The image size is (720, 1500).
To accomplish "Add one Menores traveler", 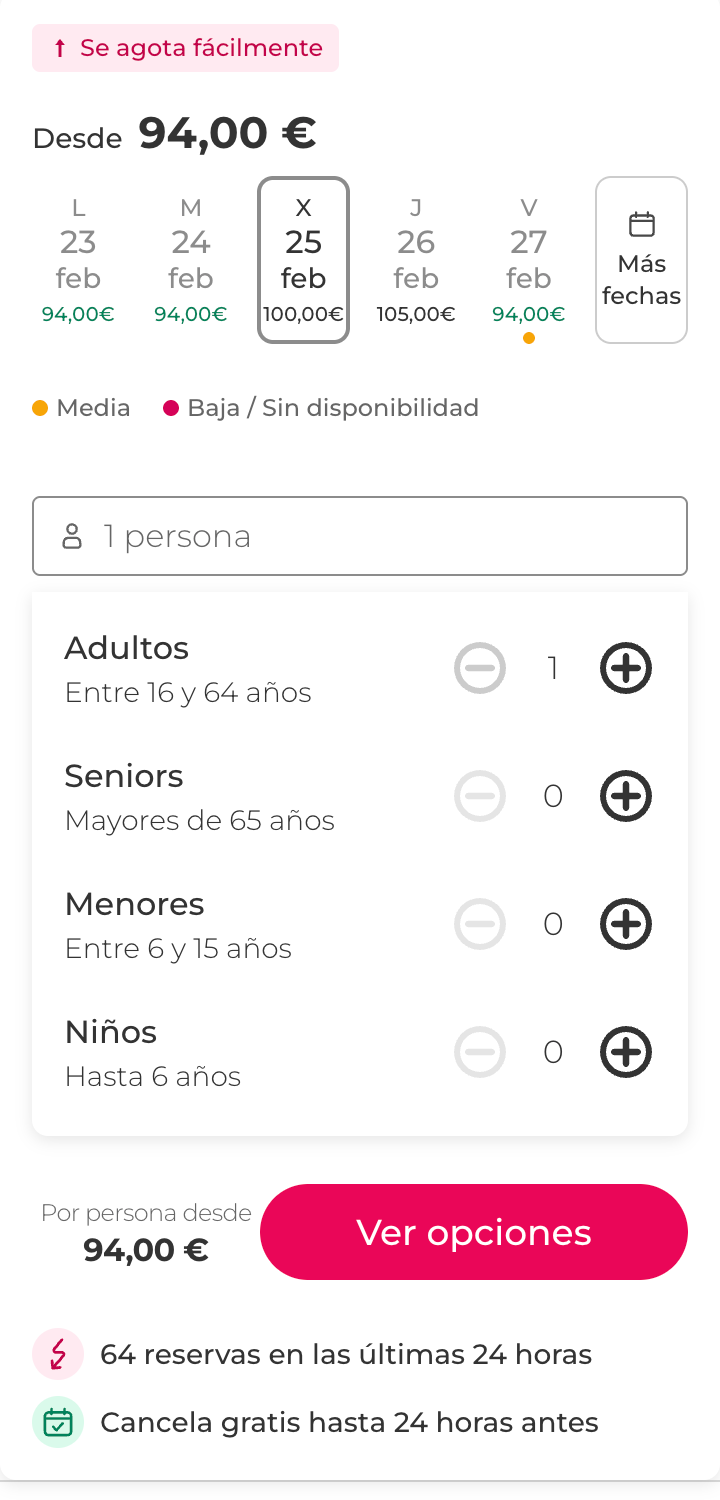I will pyautogui.click(x=626, y=924).
